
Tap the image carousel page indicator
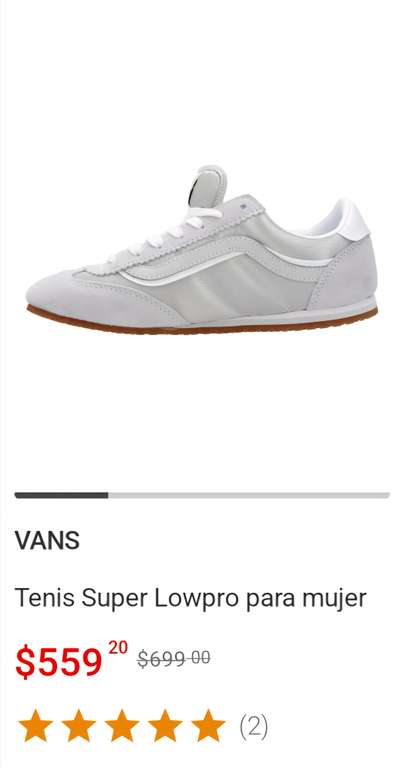202,495
